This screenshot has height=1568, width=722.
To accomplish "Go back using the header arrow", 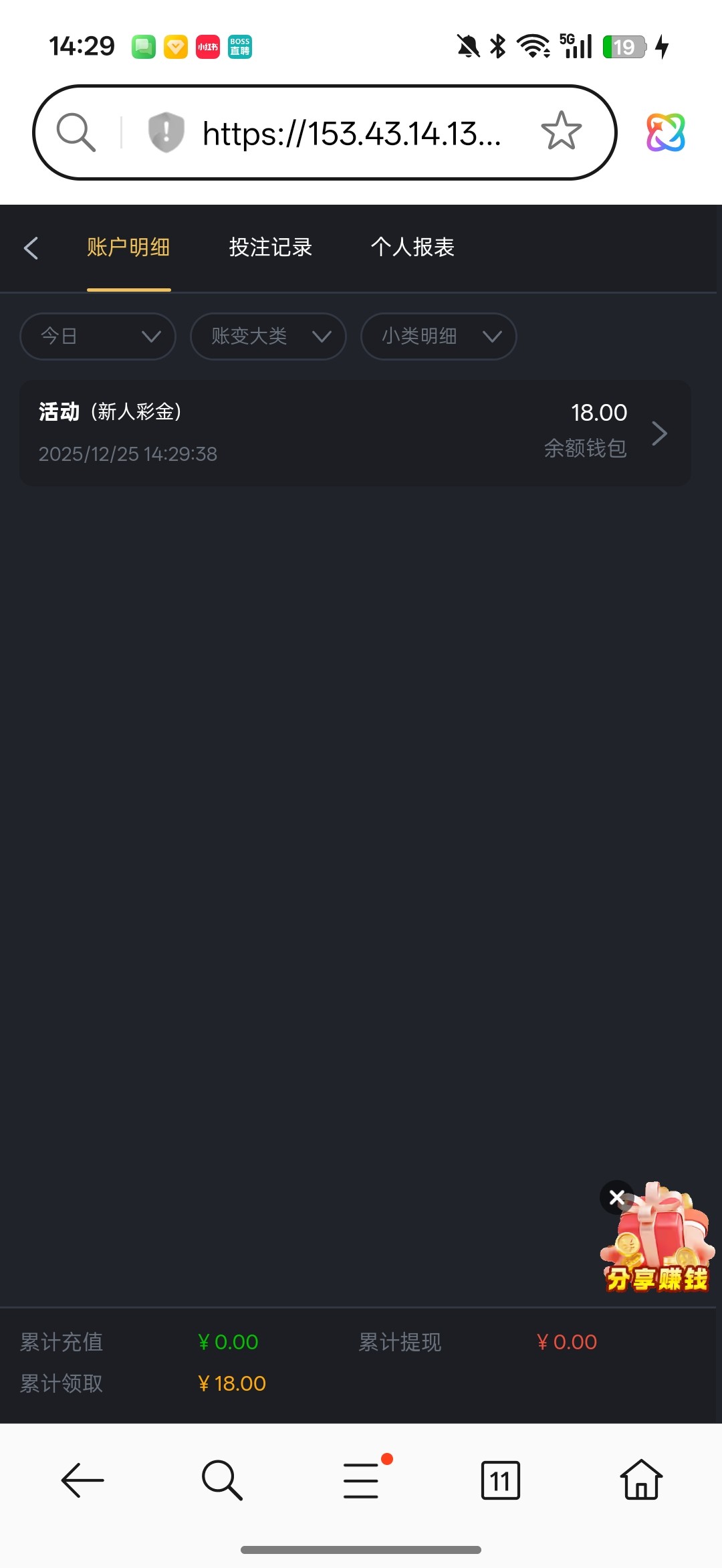I will point(31,248).
